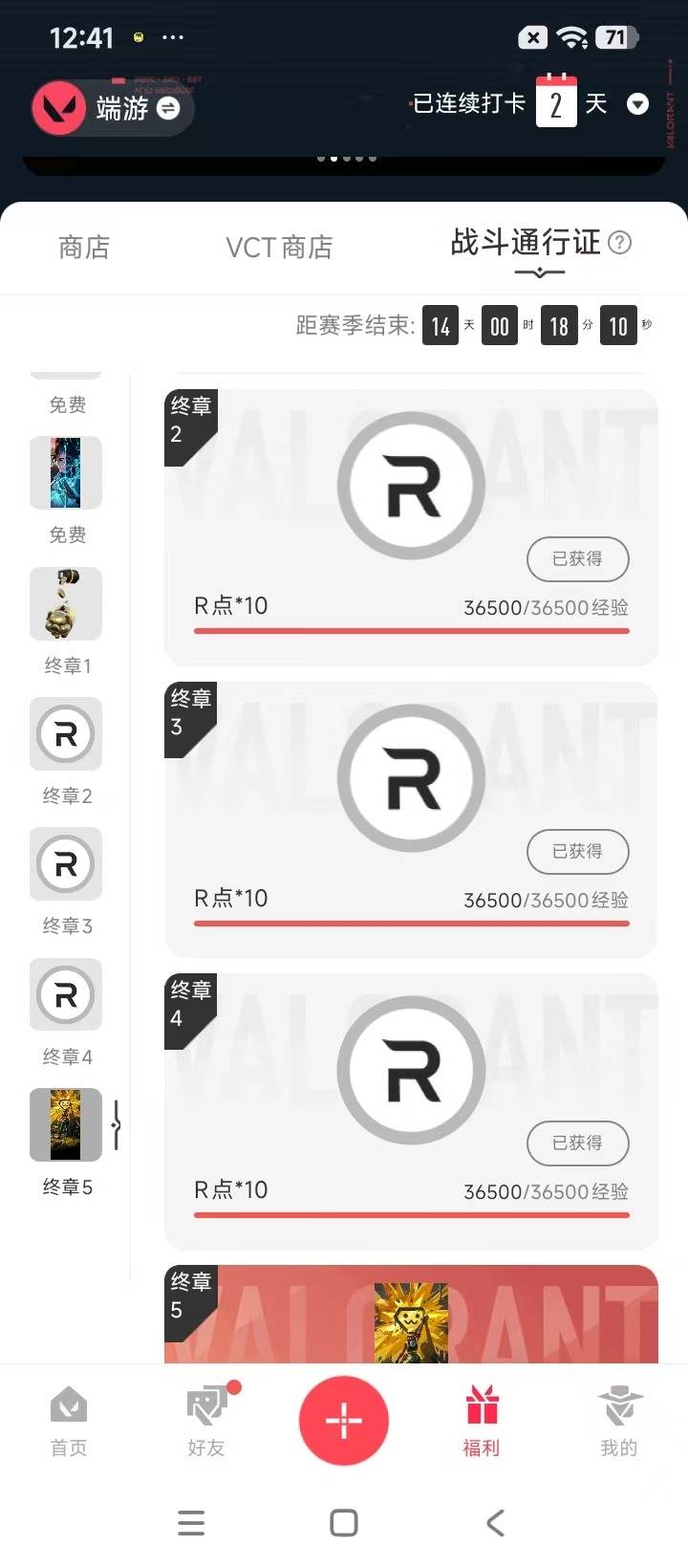Viewport: 688px width, 1568px height.
Task: Switch to the 福利 tab
Action: (482, 1422)
